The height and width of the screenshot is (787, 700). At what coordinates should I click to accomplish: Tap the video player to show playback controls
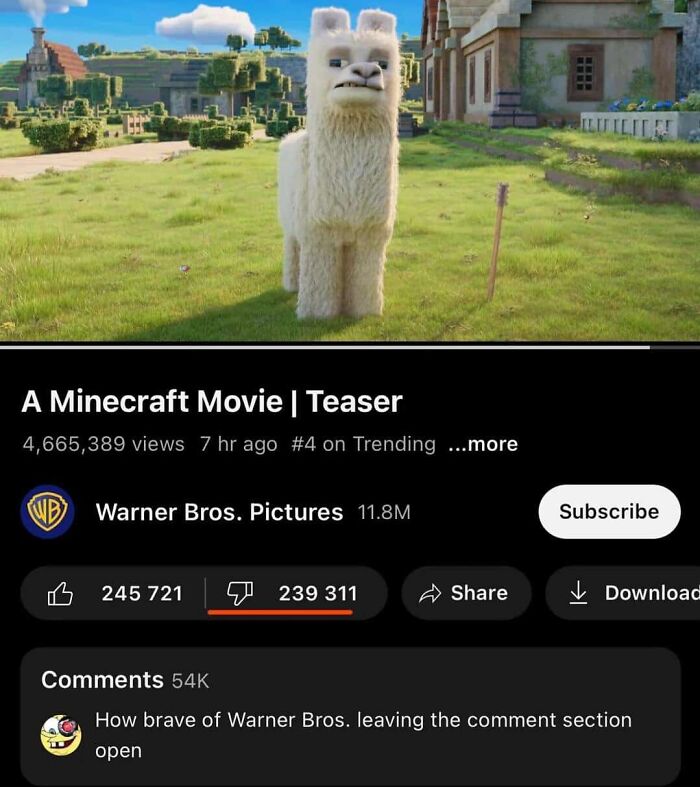pyautogui.click(x=350, y=170)
